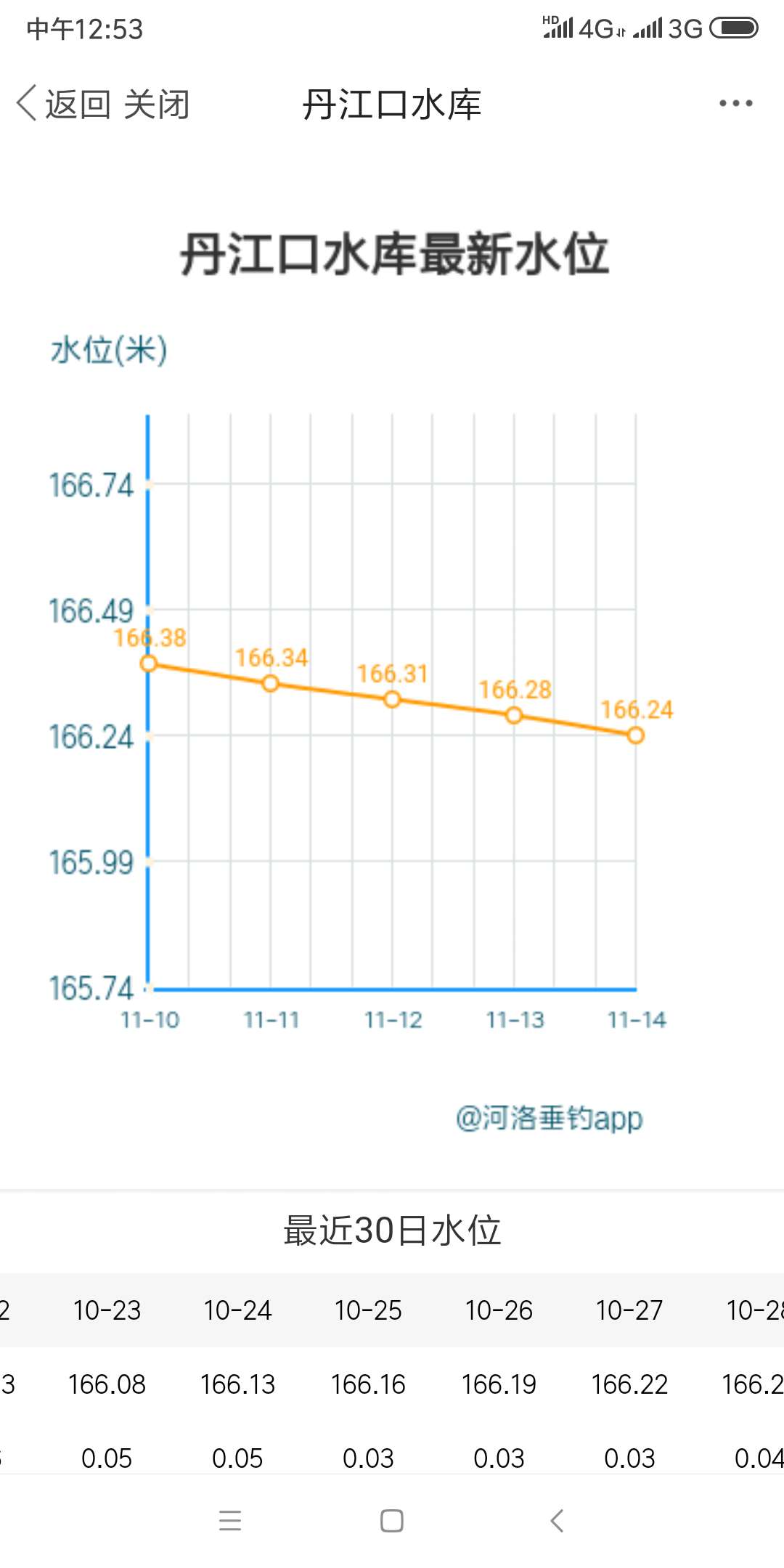The image size is (784, 1568).
Task: Open the three-dot overflow menu
Action: [x=735, y=103]
